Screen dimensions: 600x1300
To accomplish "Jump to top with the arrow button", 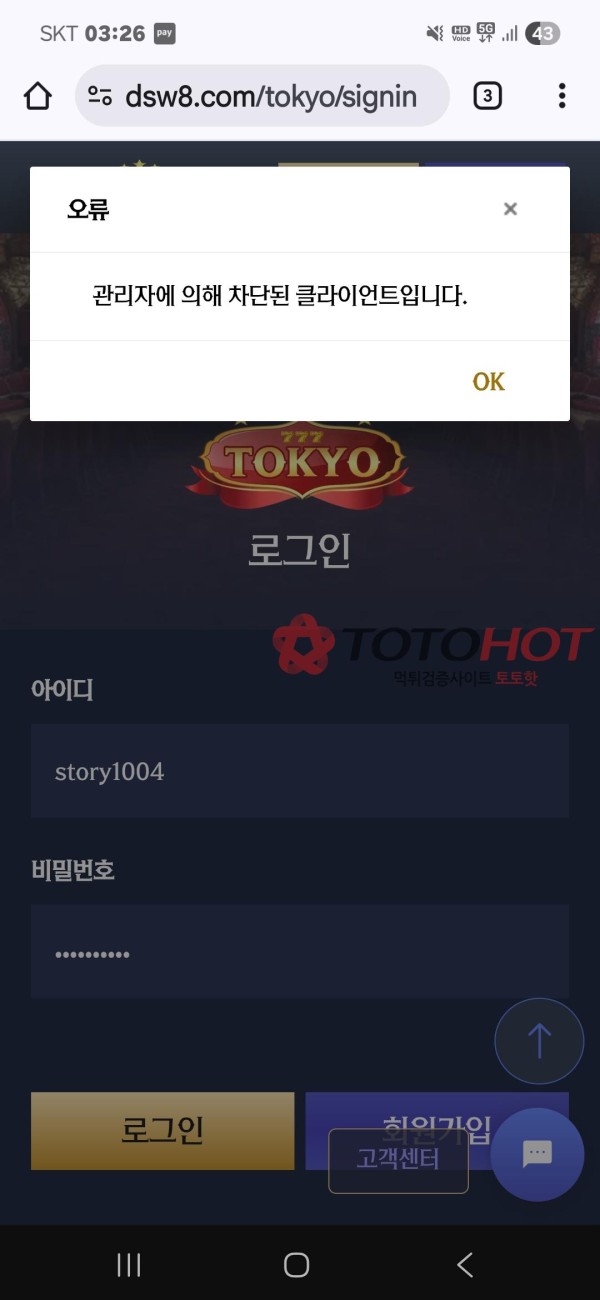I will 539,1041.
